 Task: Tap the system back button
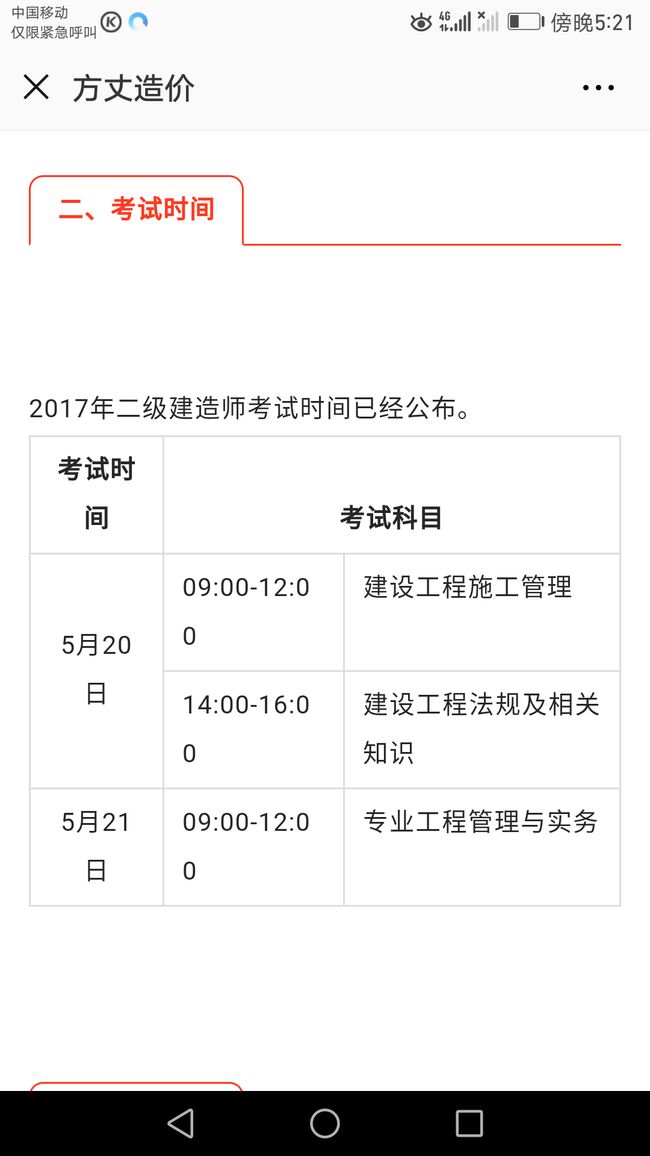[x=181, y=1124]
